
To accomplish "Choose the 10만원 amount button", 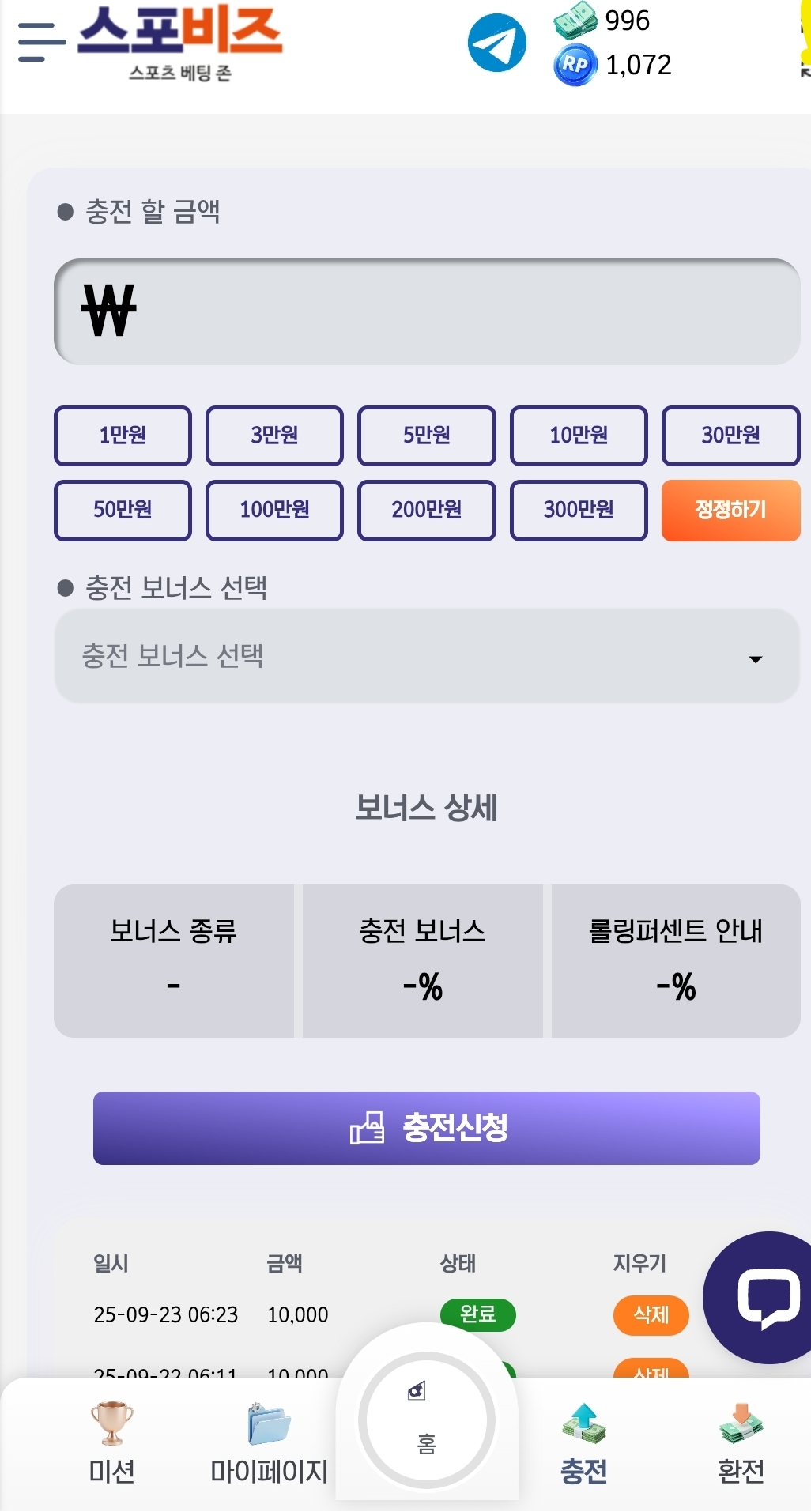I will [579, 436].
